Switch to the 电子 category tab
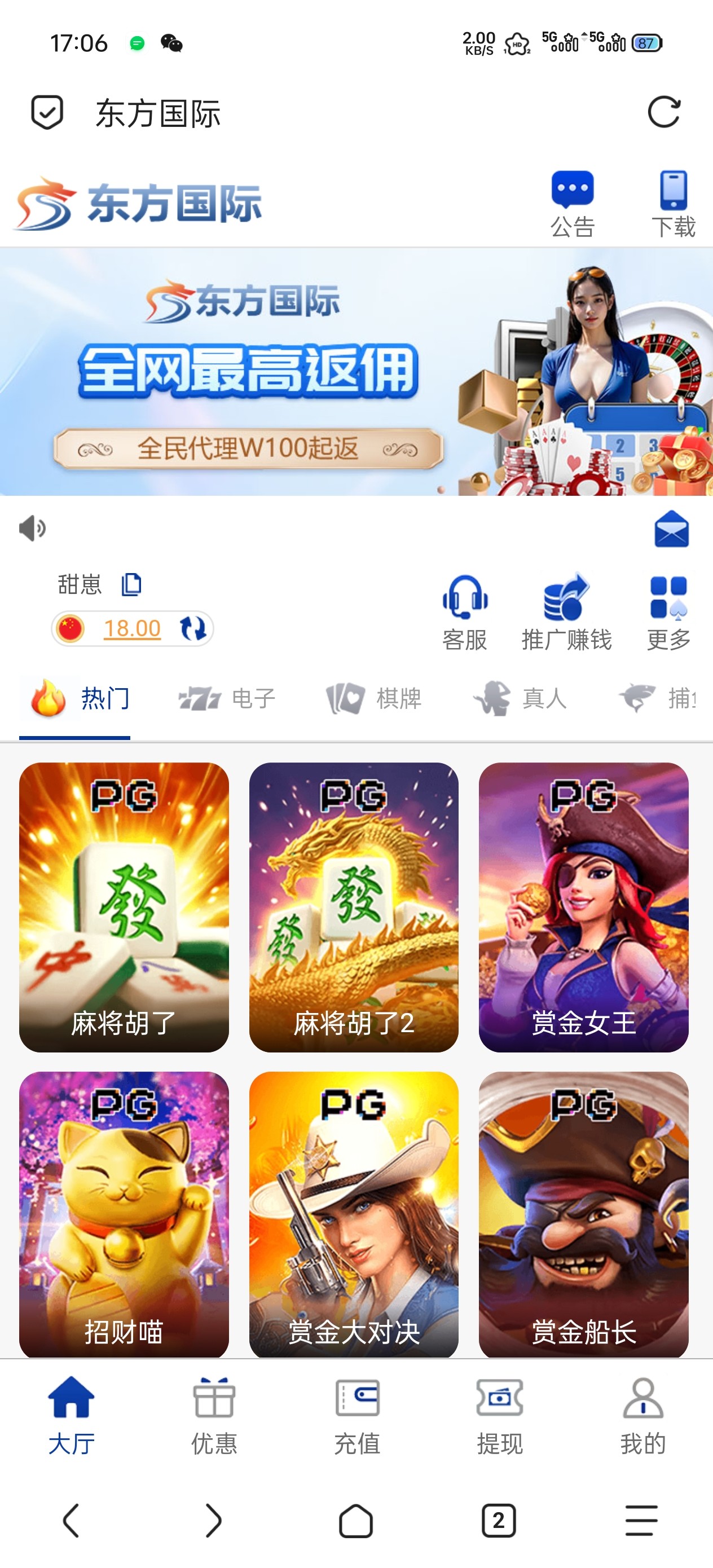 (x=228, y=698)
